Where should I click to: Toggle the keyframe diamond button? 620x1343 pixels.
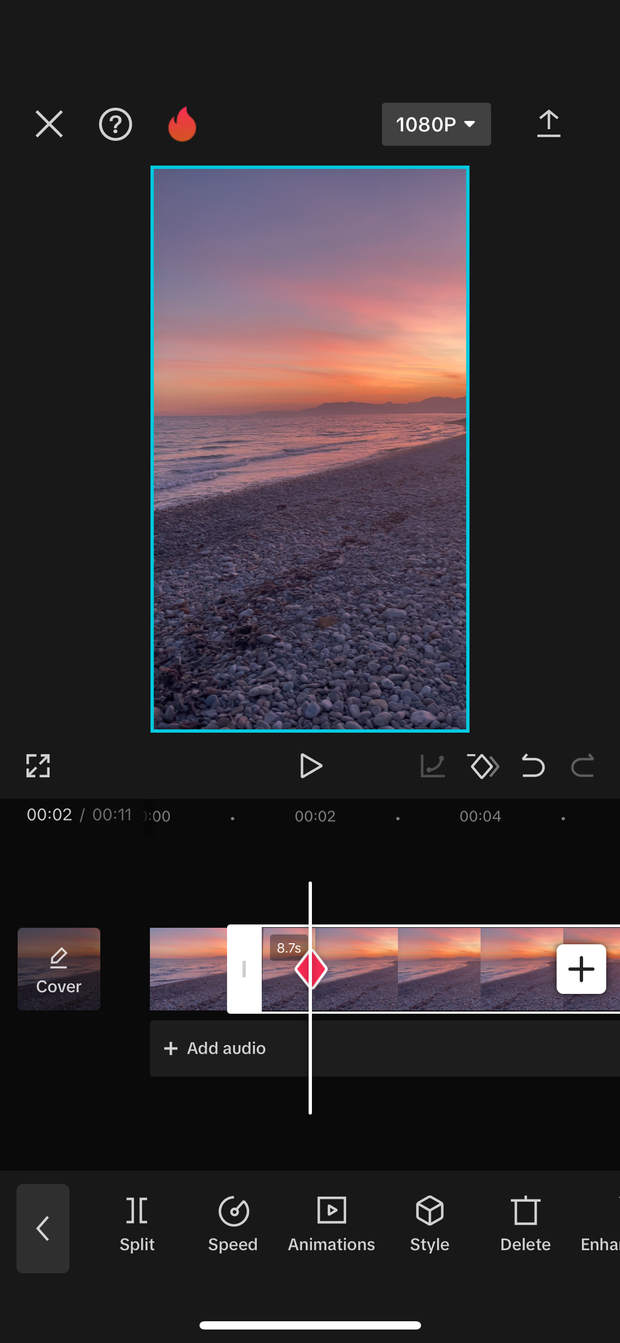(x=483, y=766)
